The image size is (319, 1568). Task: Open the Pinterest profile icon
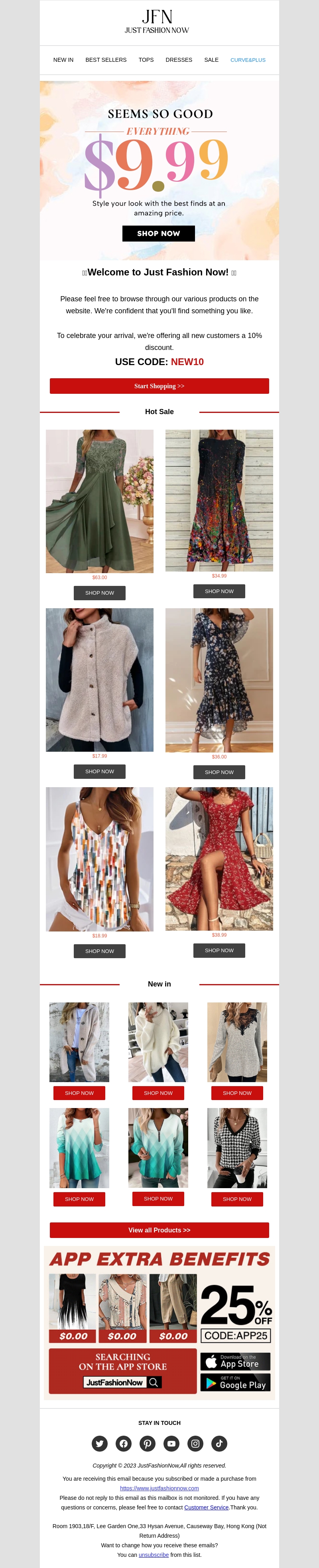click(x=147, y=1443)
